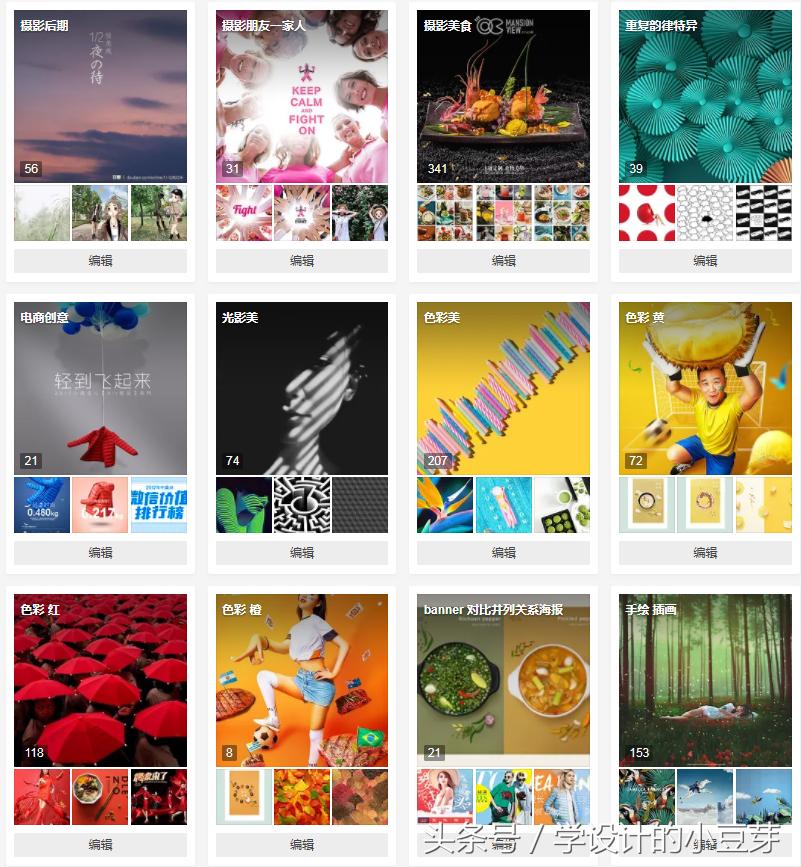Open the 色彩 红 board

pyautogui.click(x=100, y=680)
